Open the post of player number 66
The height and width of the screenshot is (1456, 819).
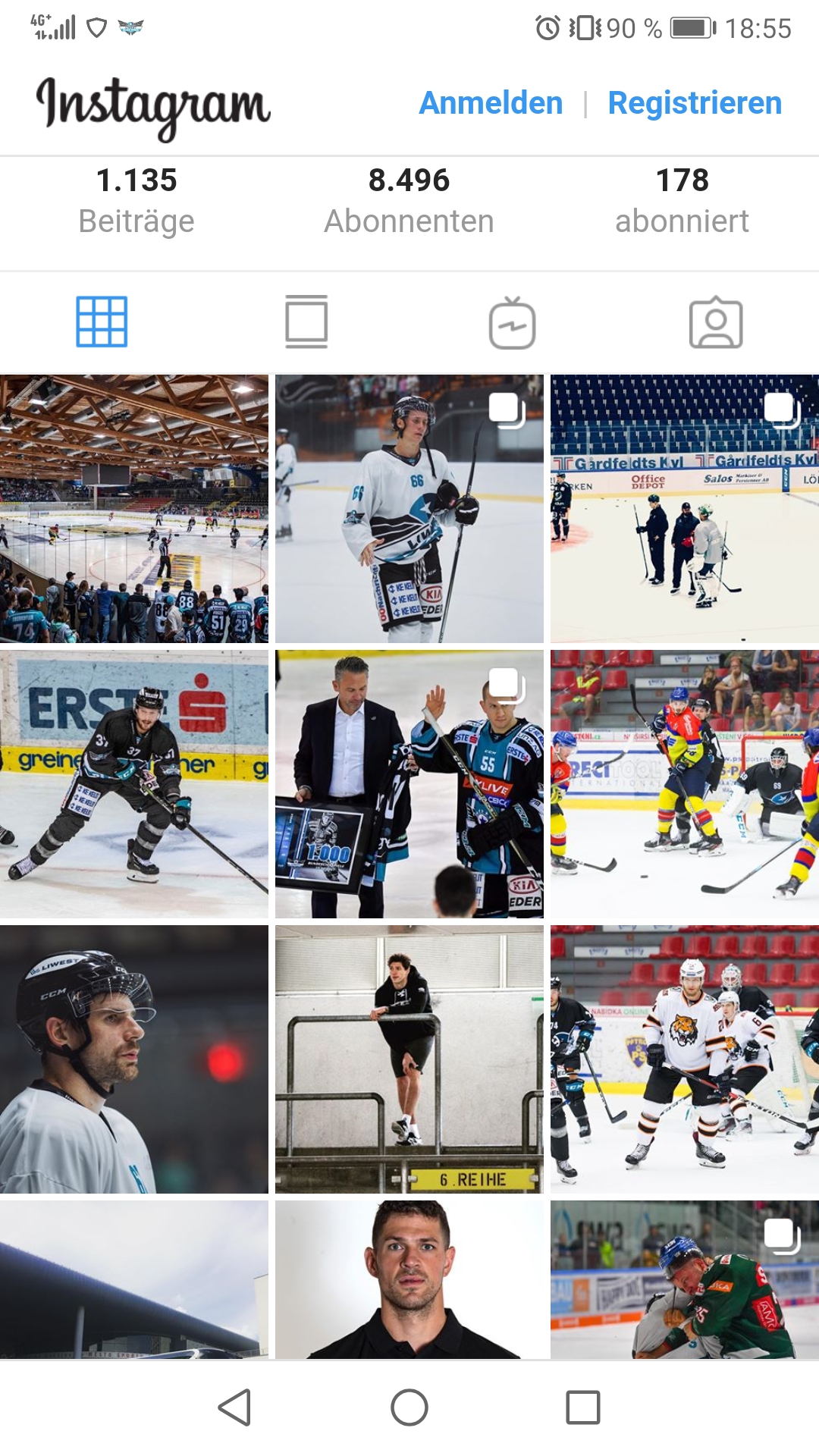coord(409,508)
